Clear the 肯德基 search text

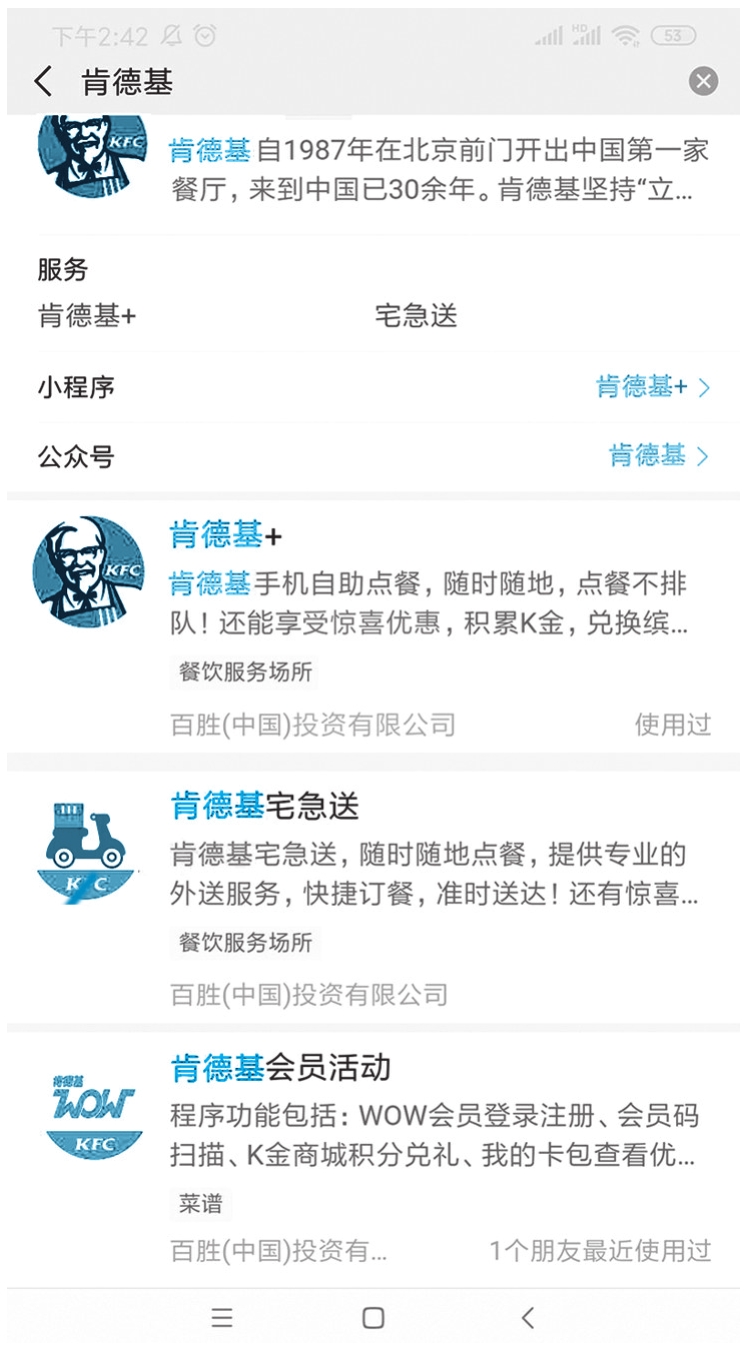click(703, 81)
